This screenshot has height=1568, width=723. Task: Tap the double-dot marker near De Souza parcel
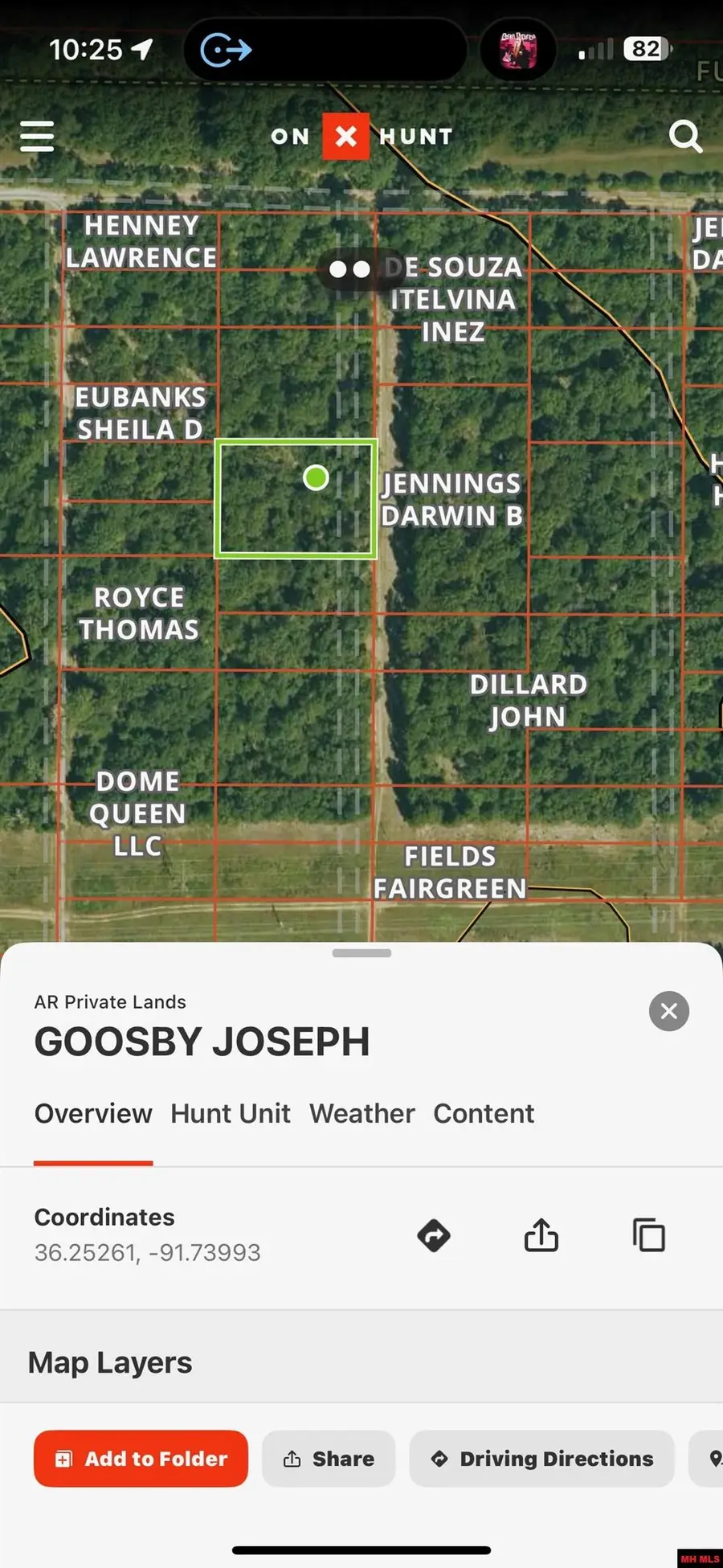pos(349,269)
